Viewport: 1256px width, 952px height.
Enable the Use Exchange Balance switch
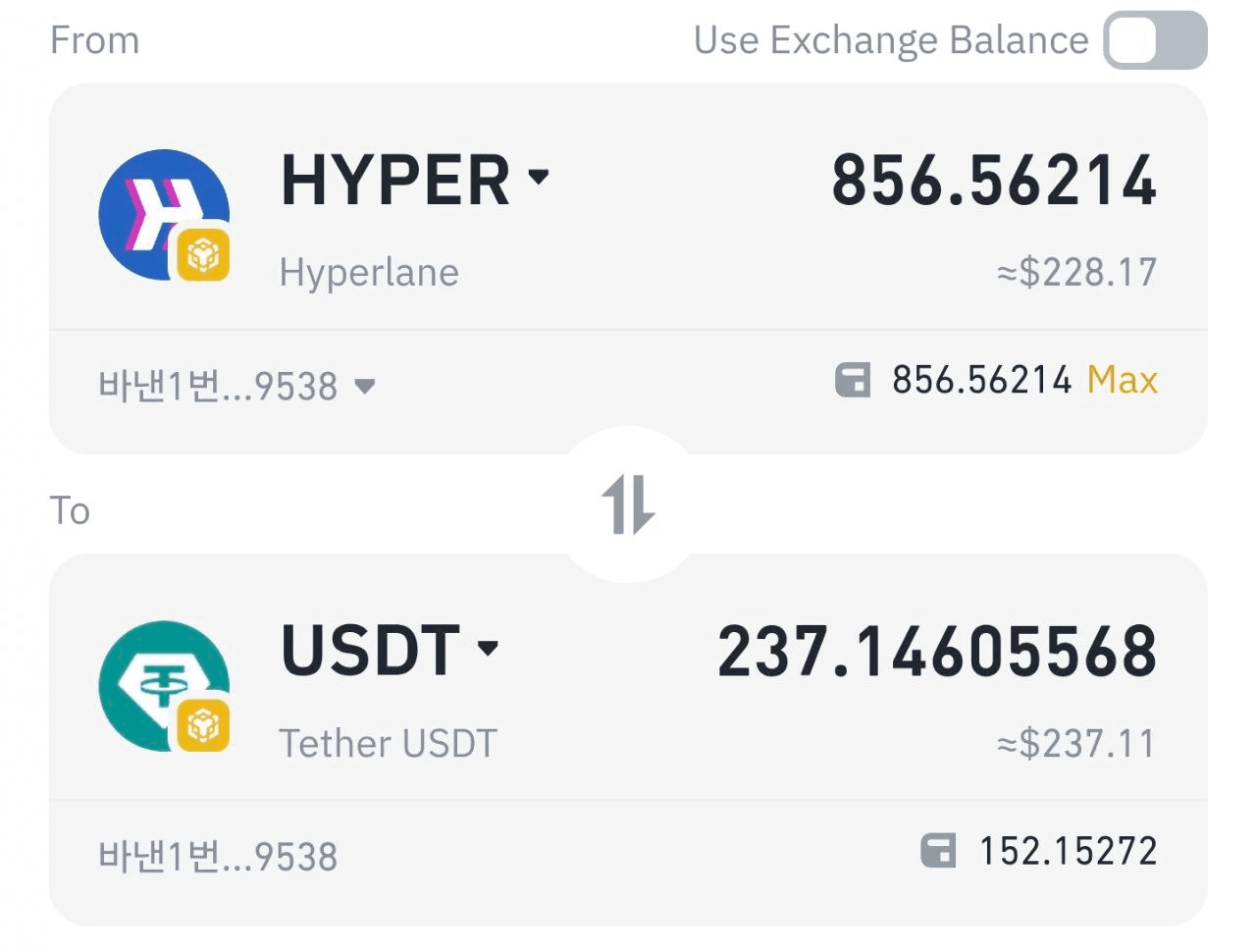1154,41
